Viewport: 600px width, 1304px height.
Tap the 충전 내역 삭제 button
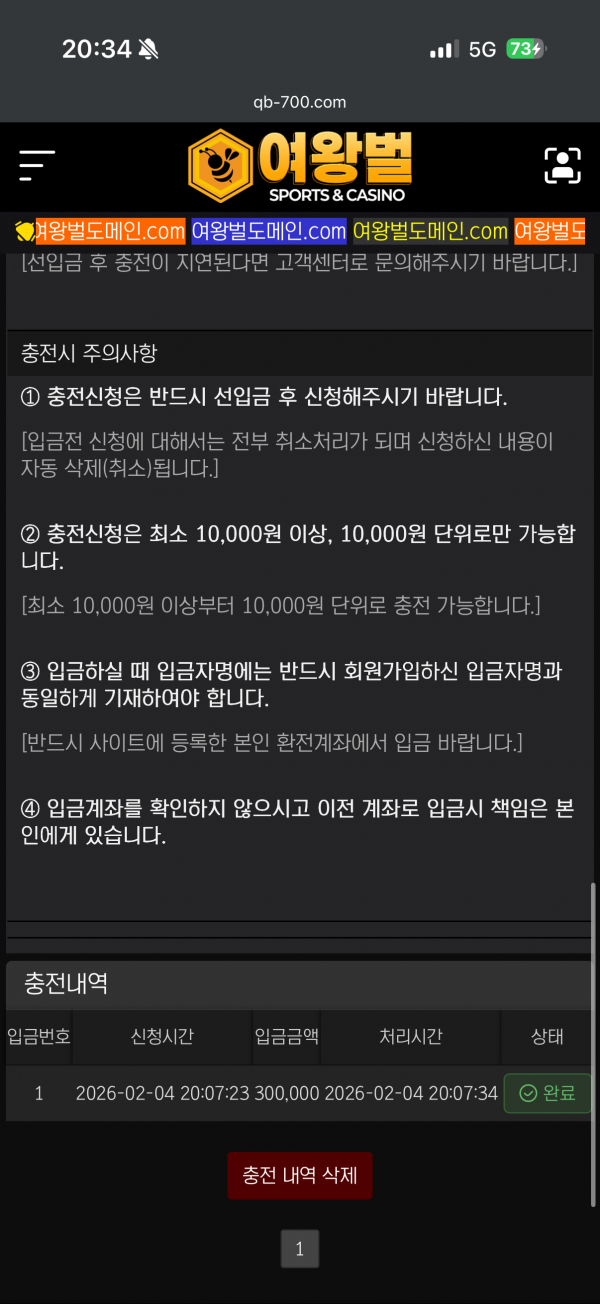coord(300,1175)
